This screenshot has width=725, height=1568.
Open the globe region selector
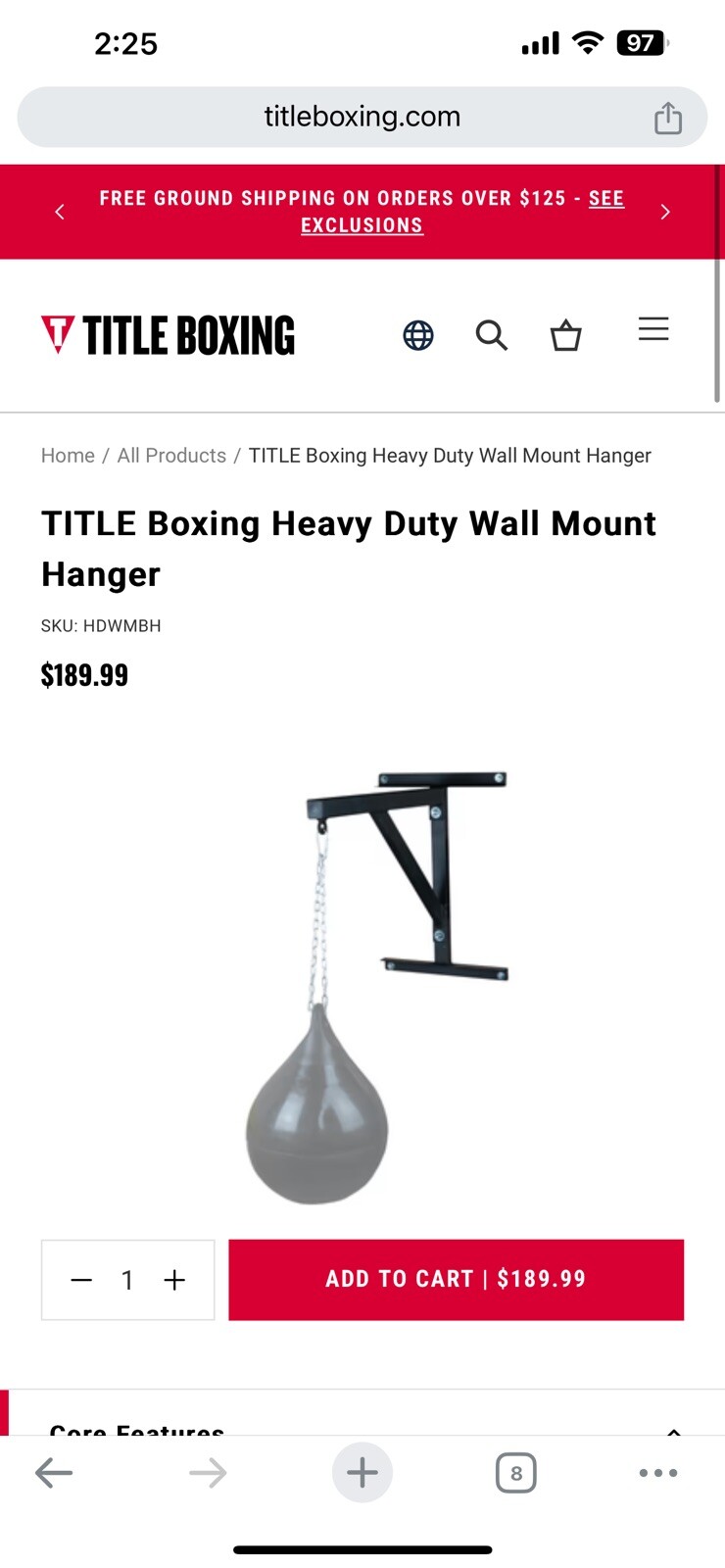point(418,335)
